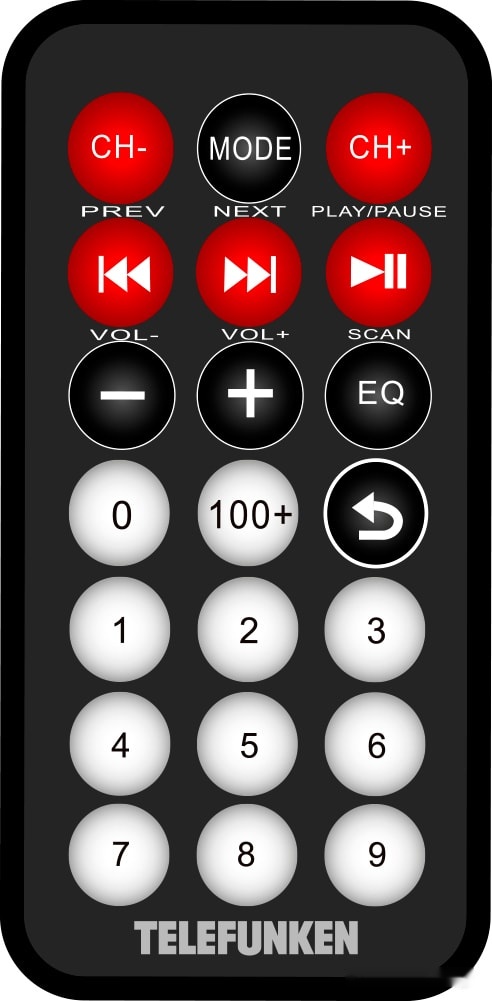492x1001 pixels.
Task: Skip to the previous track
Action: point(120,273)
